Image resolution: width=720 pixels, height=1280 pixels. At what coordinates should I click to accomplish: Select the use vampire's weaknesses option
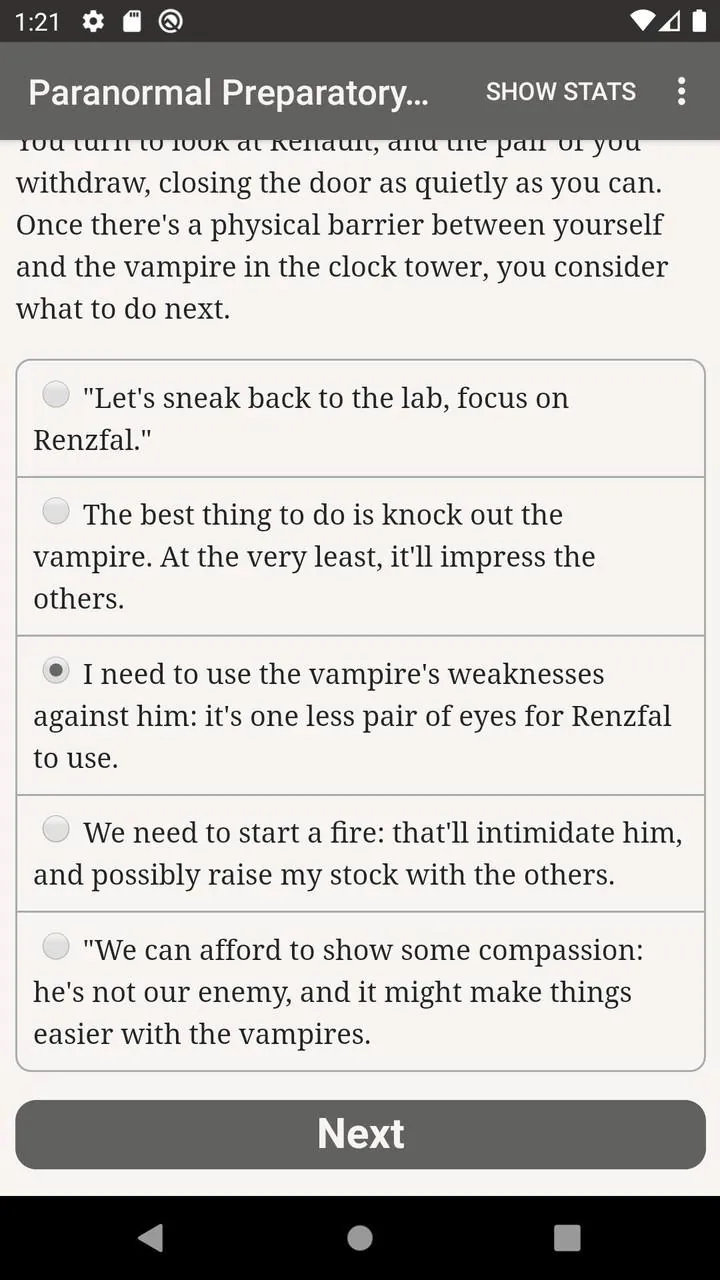pyautogui.click(x=360, y=715)
